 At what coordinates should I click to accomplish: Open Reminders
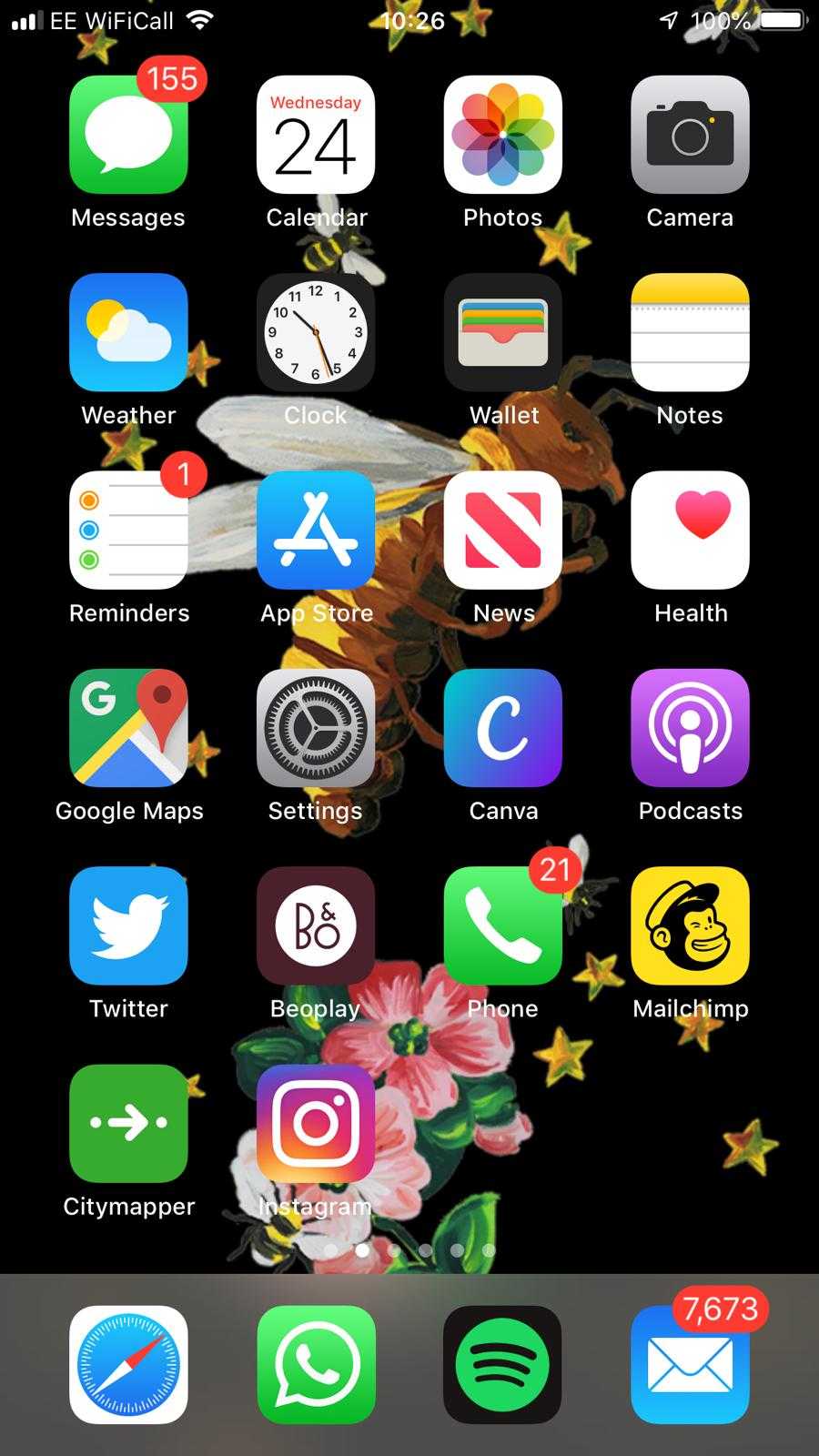click(128, 530)
